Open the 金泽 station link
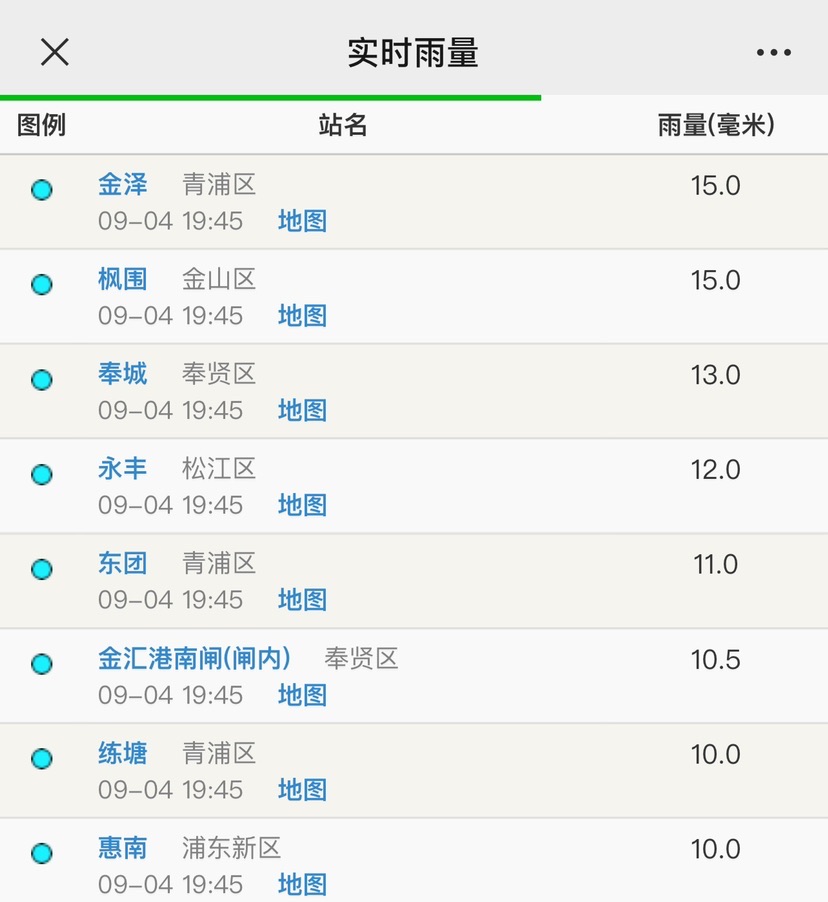Viewport: 828px width, 902px height. click(x=122, y=184)
